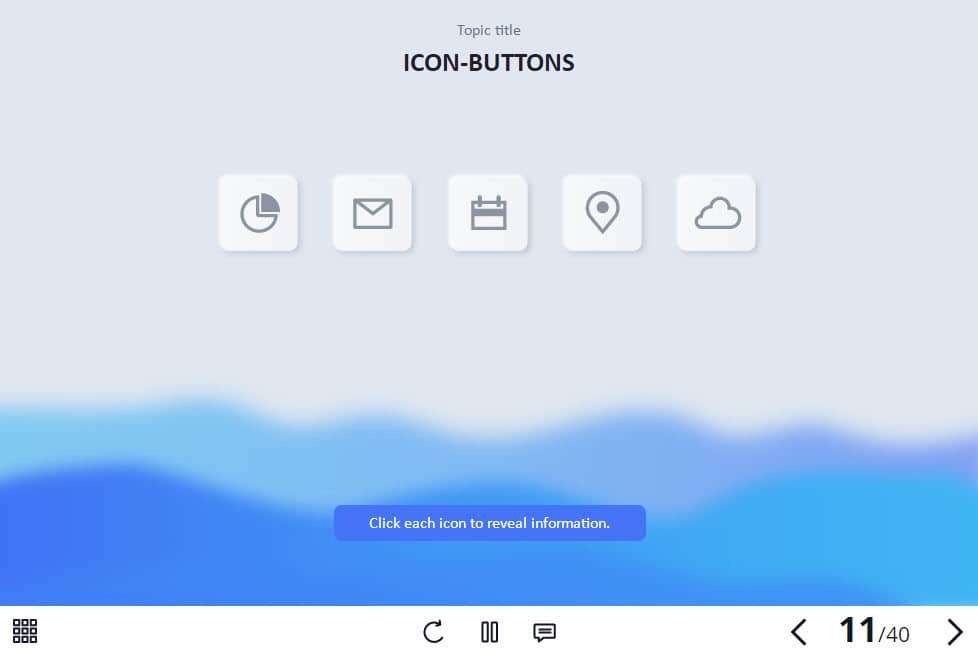Advance to the next slide
The height and width of the screenshot is (656, 978).
click(x=955, y=632)
